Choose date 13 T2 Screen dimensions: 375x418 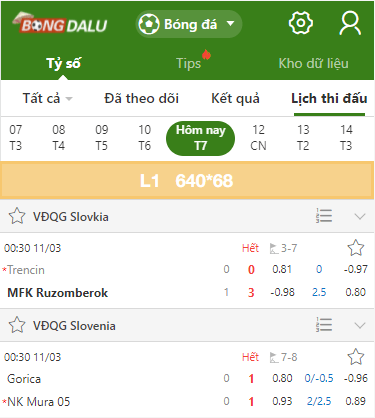303,138
